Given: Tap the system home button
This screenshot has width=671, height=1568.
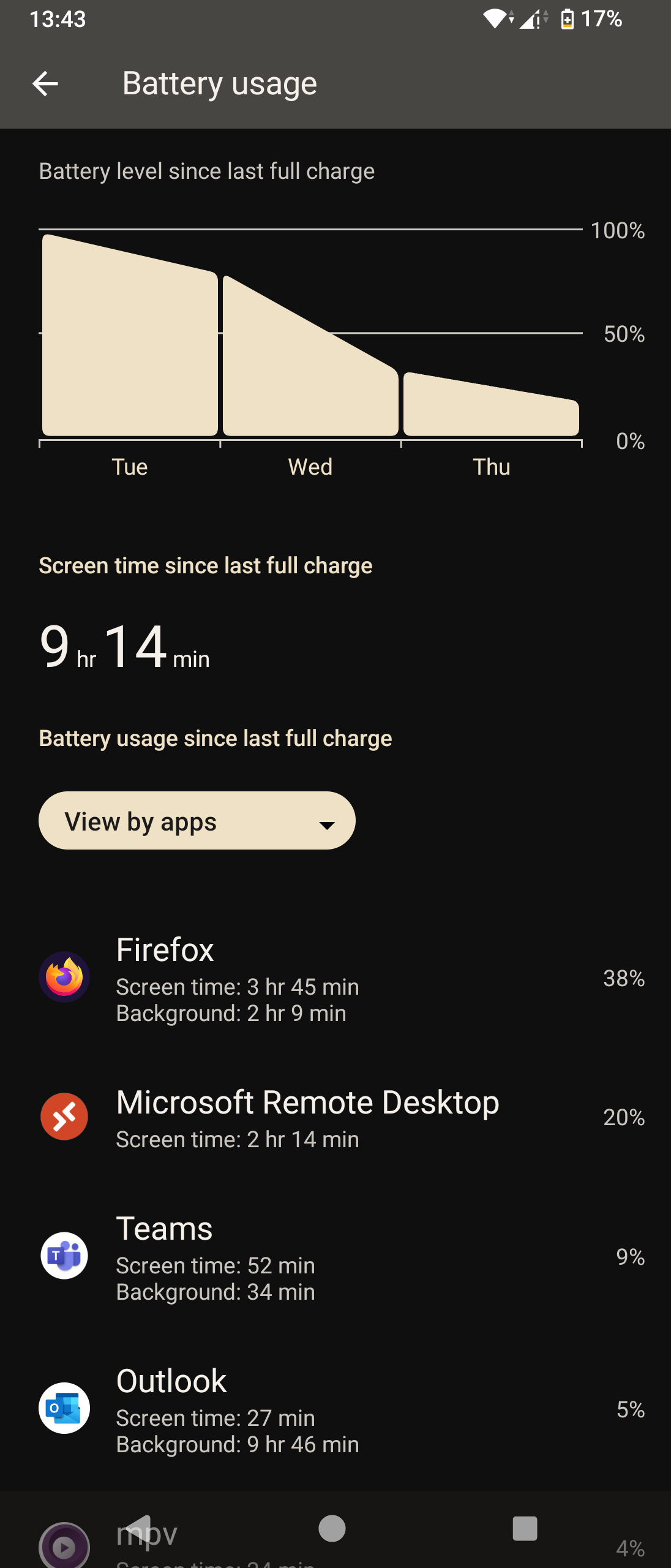Looking at the screenshot, I should [x=332, y=1529].
